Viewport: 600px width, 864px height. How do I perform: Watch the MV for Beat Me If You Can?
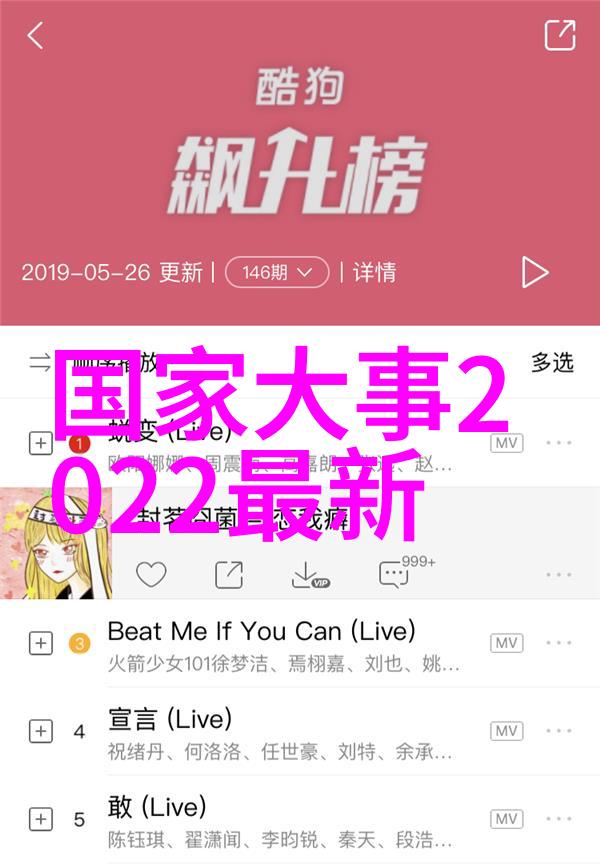pos(506,643)
